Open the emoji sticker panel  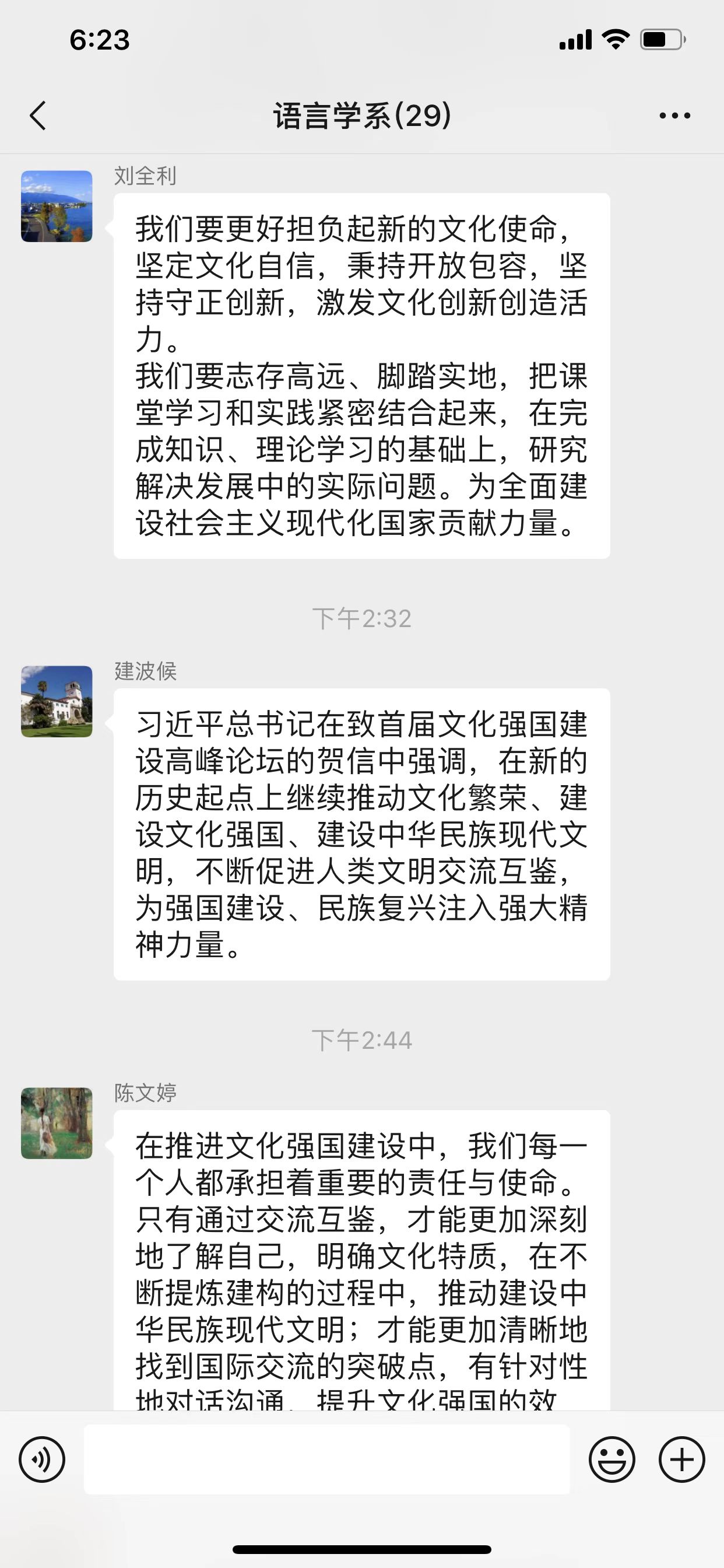tap(611, 1459)
